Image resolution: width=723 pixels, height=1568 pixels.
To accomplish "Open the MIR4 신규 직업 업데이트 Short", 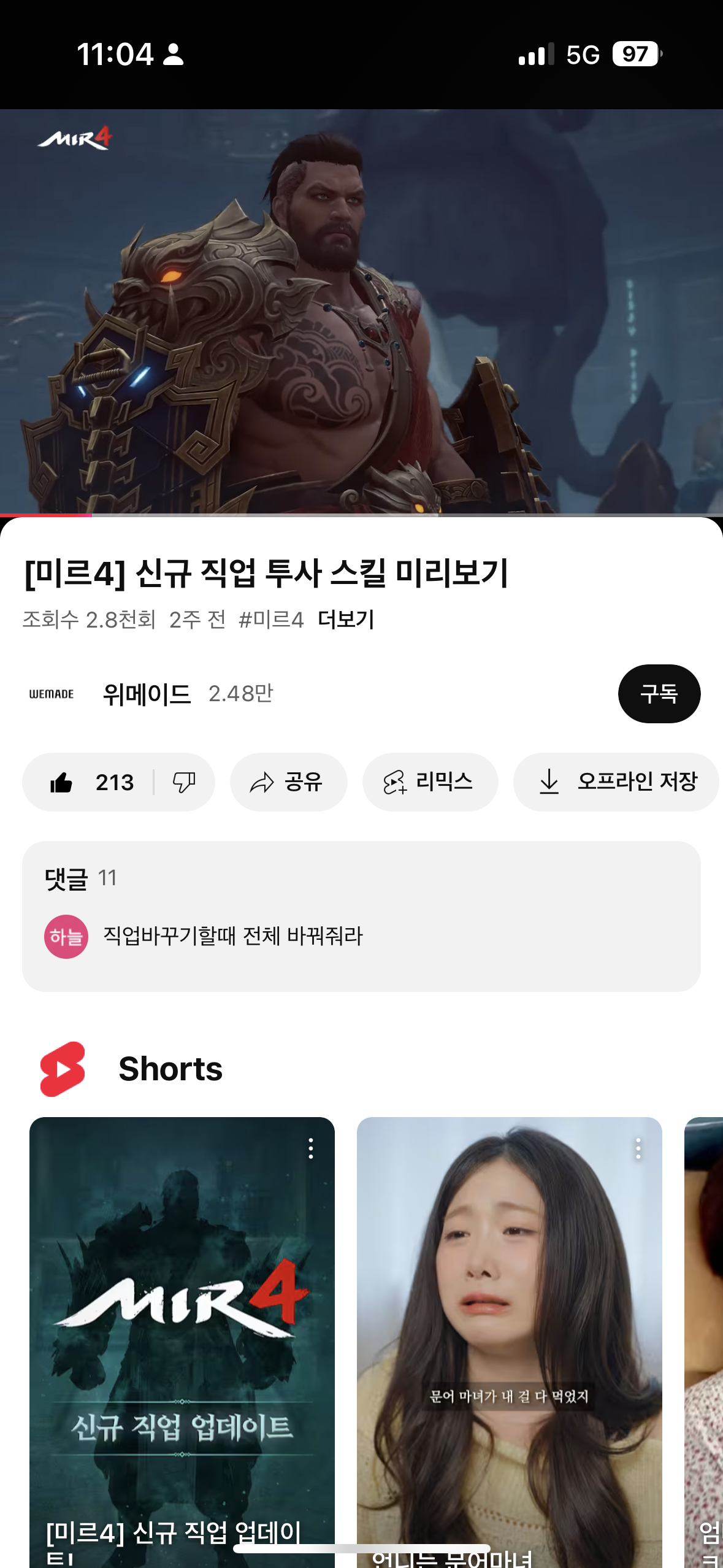I will click(x=182, y=1337).
